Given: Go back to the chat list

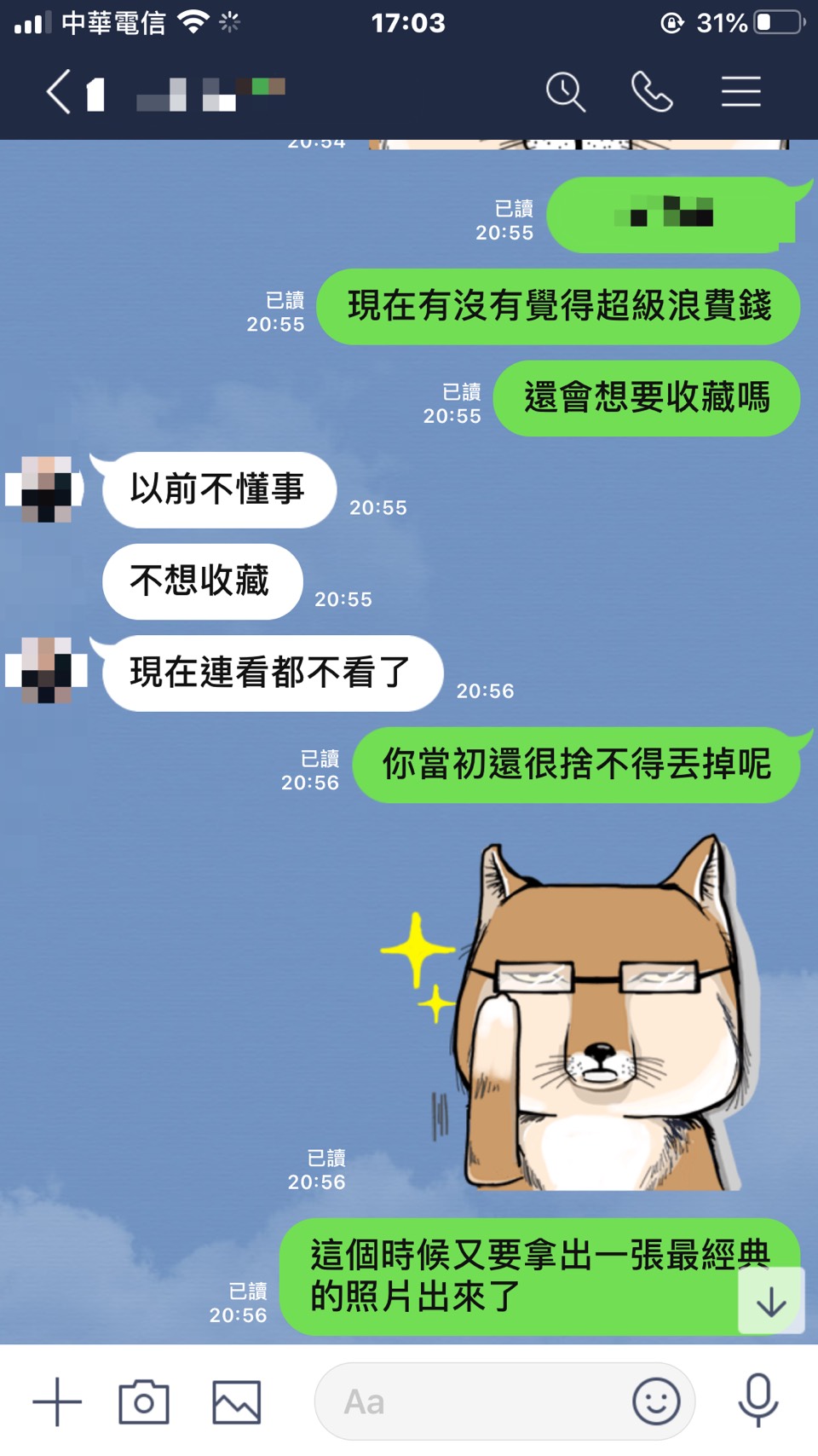Looking at the screenshot, I should tap(60, 92).
